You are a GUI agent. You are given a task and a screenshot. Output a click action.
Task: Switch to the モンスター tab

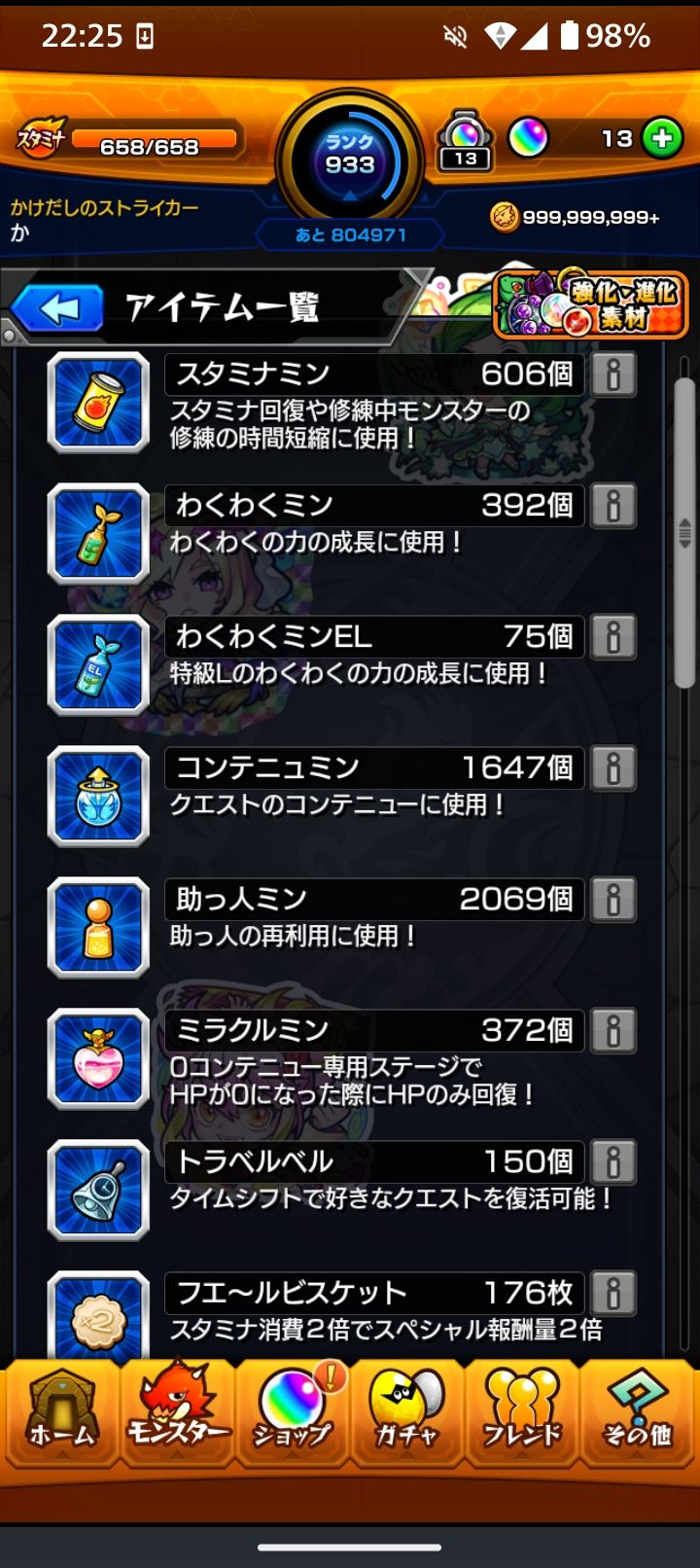click(177, 1412)
